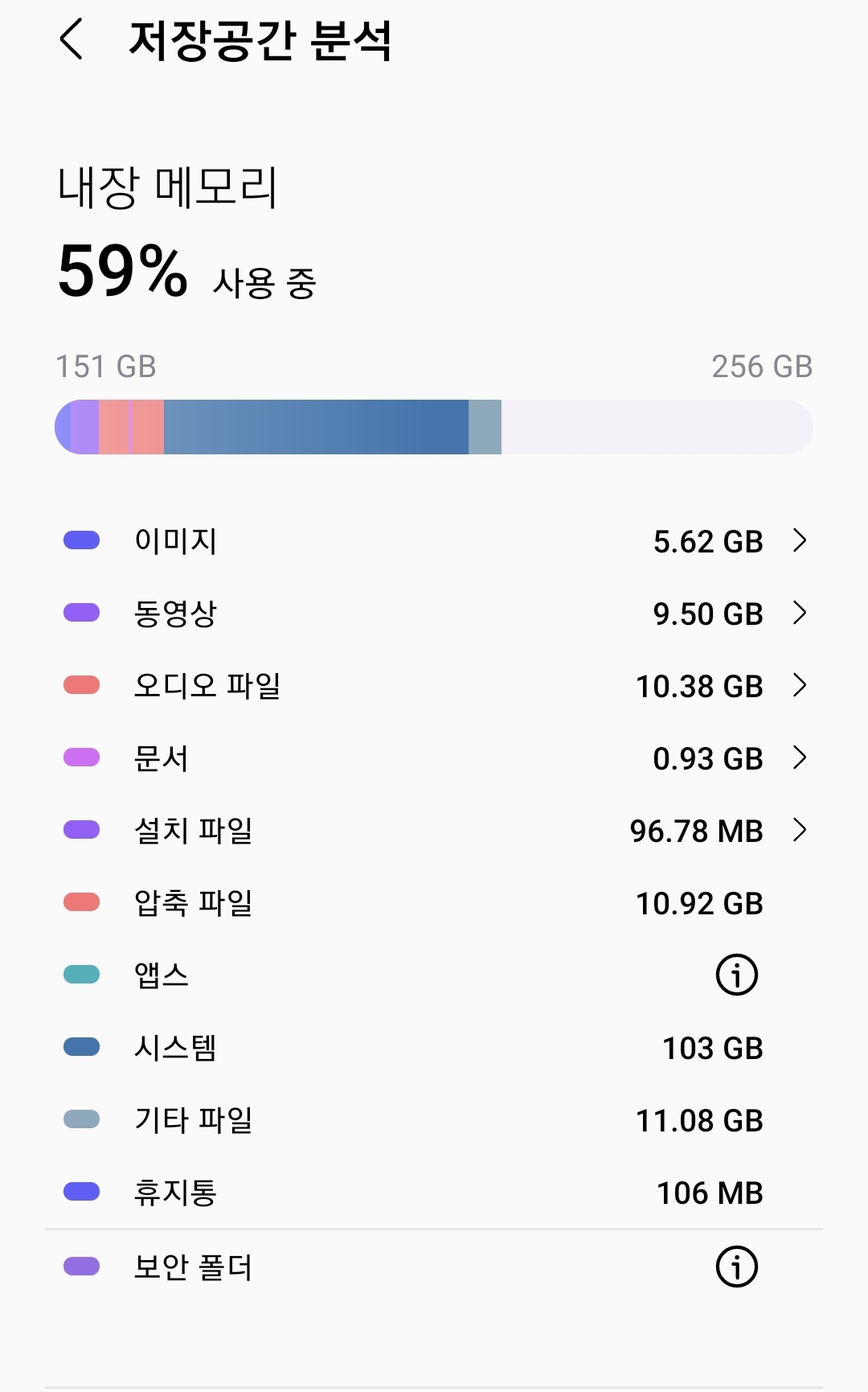The image size is (868, 1392).
Task: Open the 동영상 storage row
Action: click(x=434, y=614)
